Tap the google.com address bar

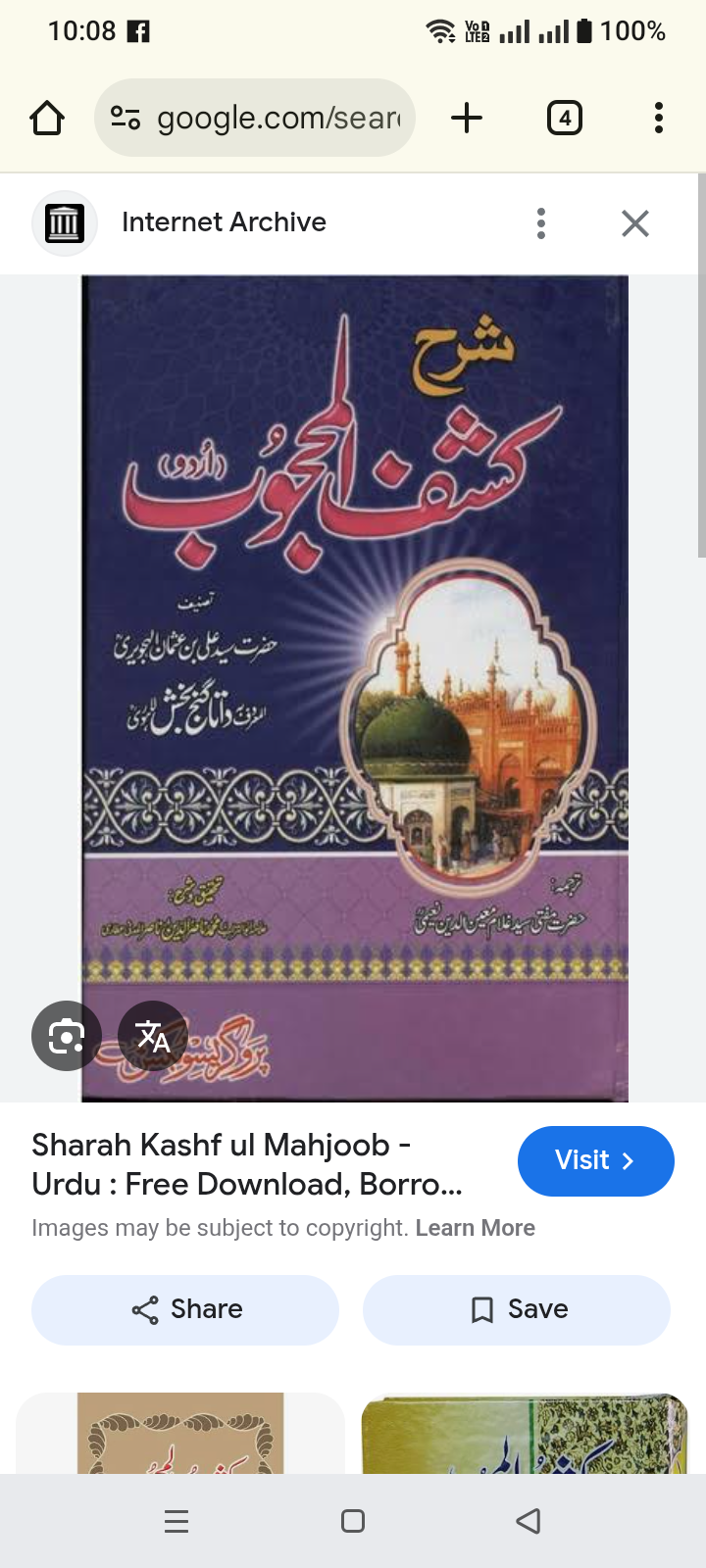pos(255,118)
